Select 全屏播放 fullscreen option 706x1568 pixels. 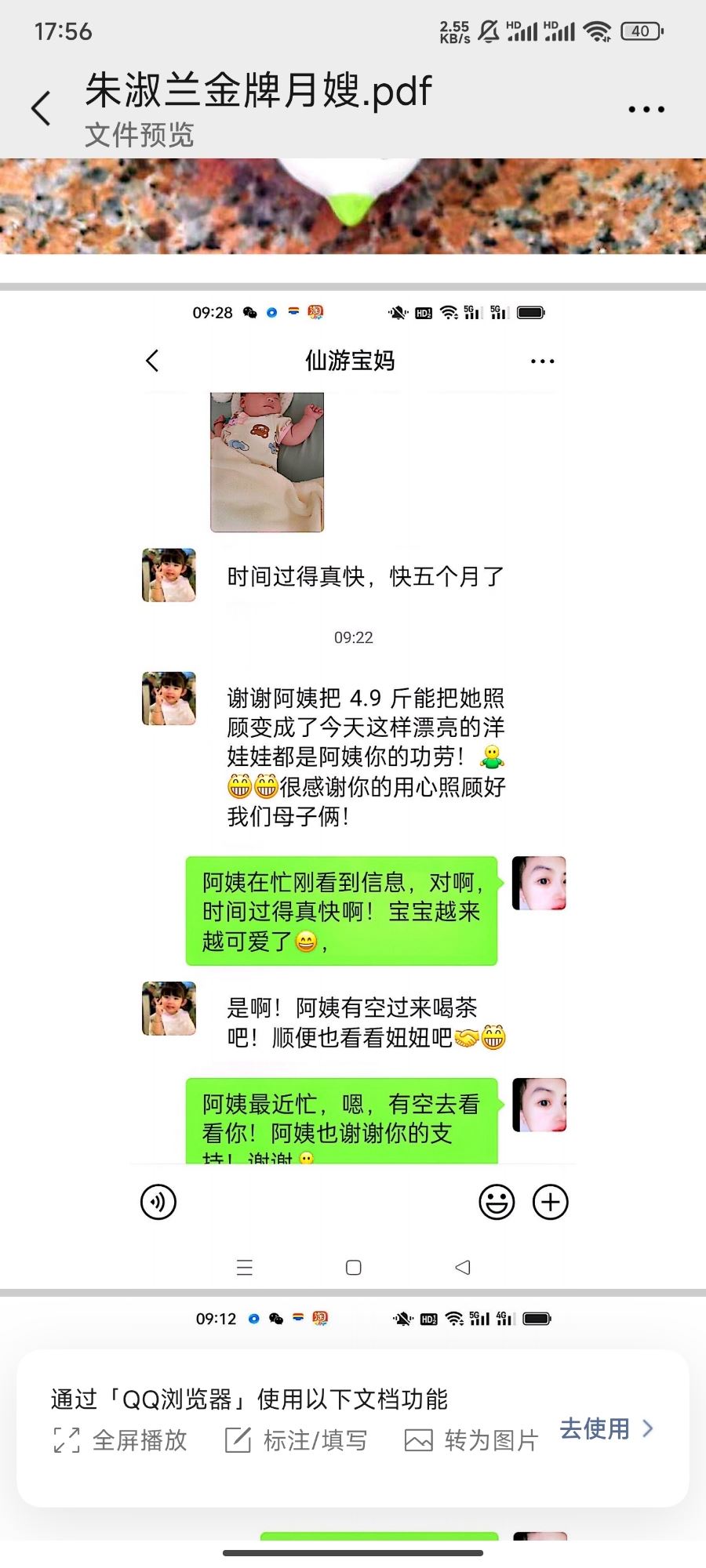click(x=121, y=1440)
